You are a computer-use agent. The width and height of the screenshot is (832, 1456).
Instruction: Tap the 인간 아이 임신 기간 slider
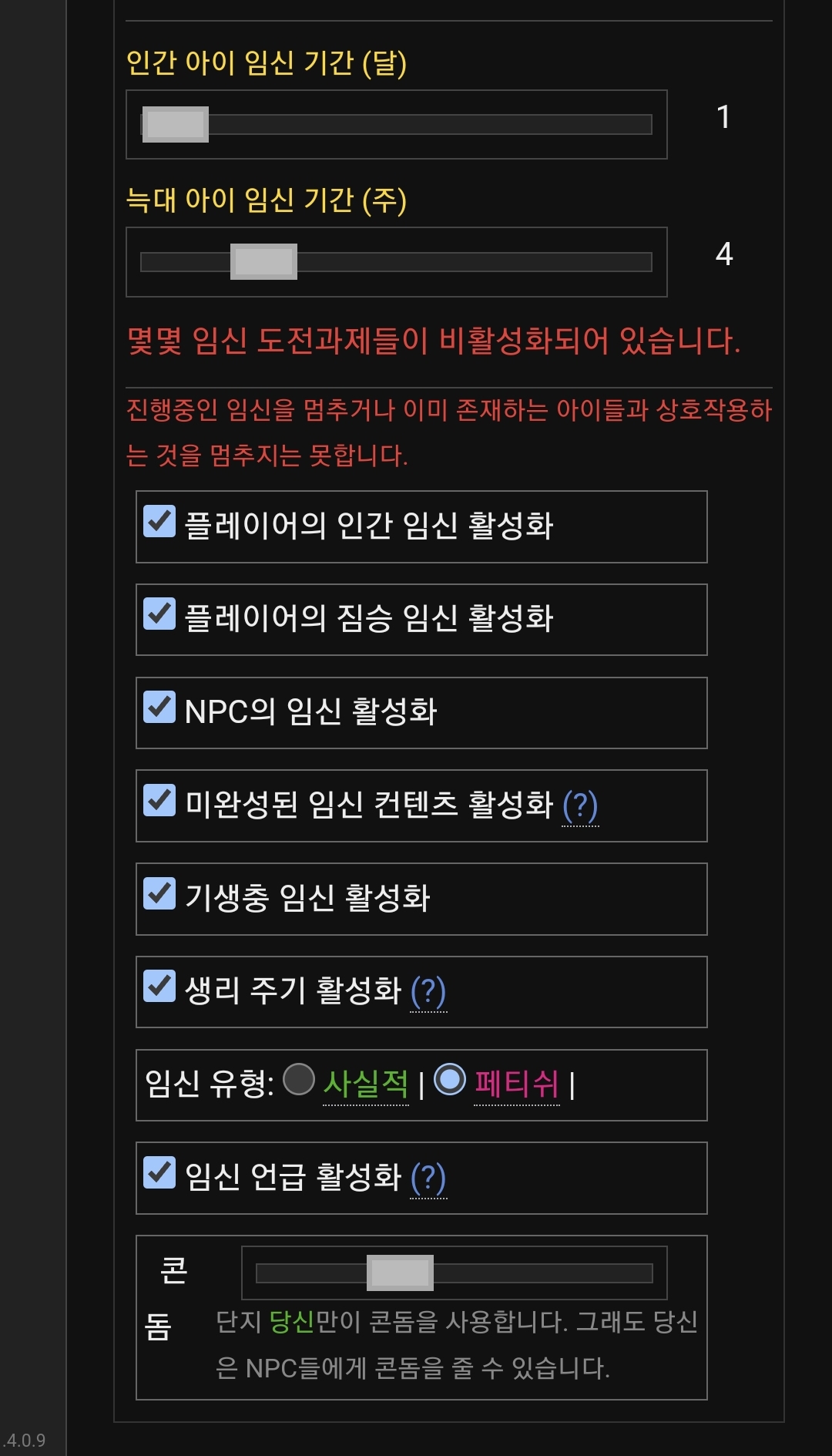[396, 125]
